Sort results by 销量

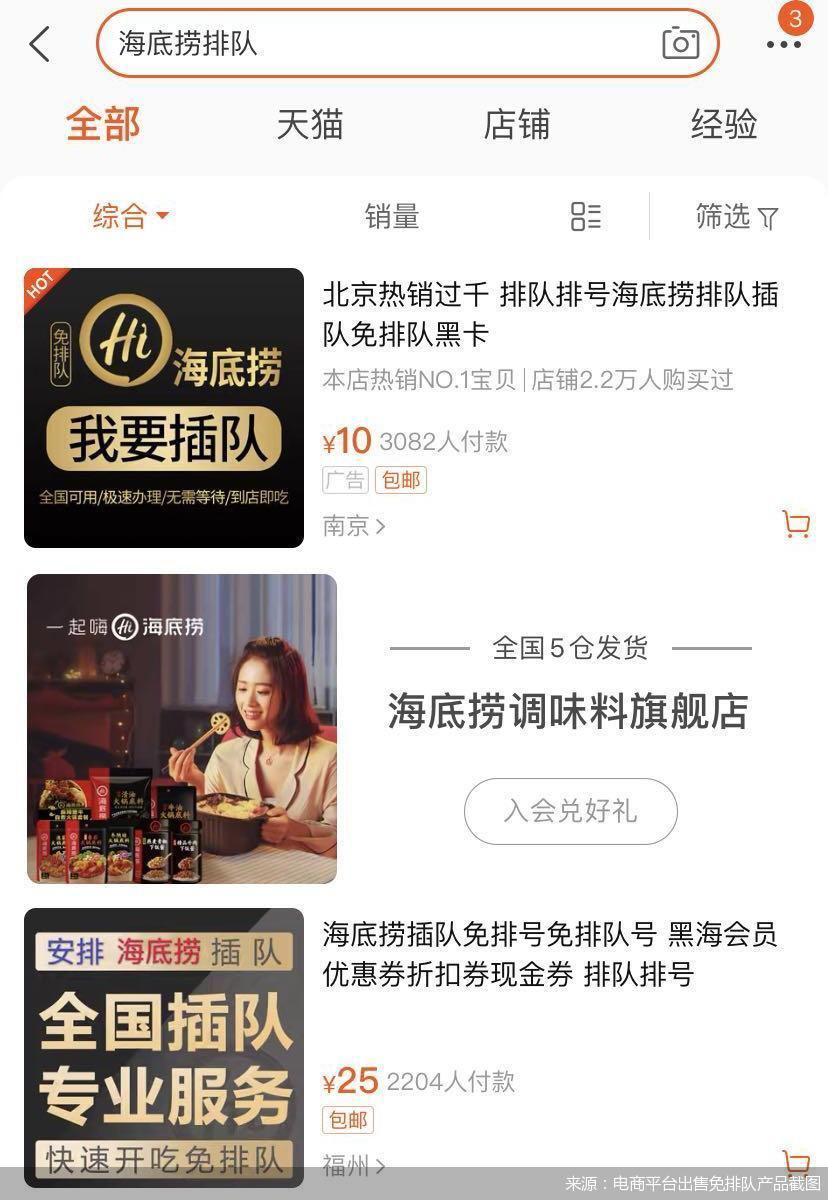[392, 216]
